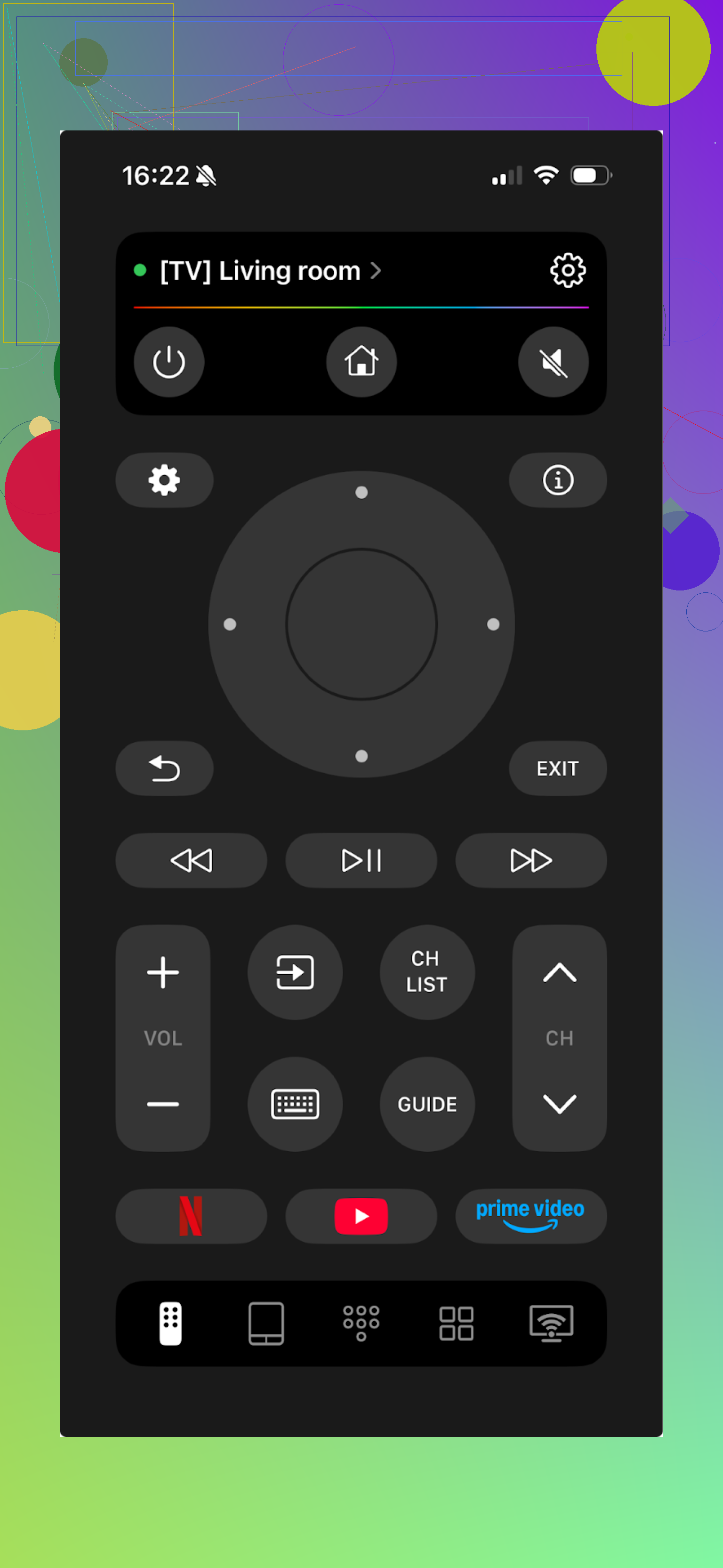Image resolution: width=723 pixels, height=1568 pixels.
Task: Toggle play/pause
Action: 361,860
